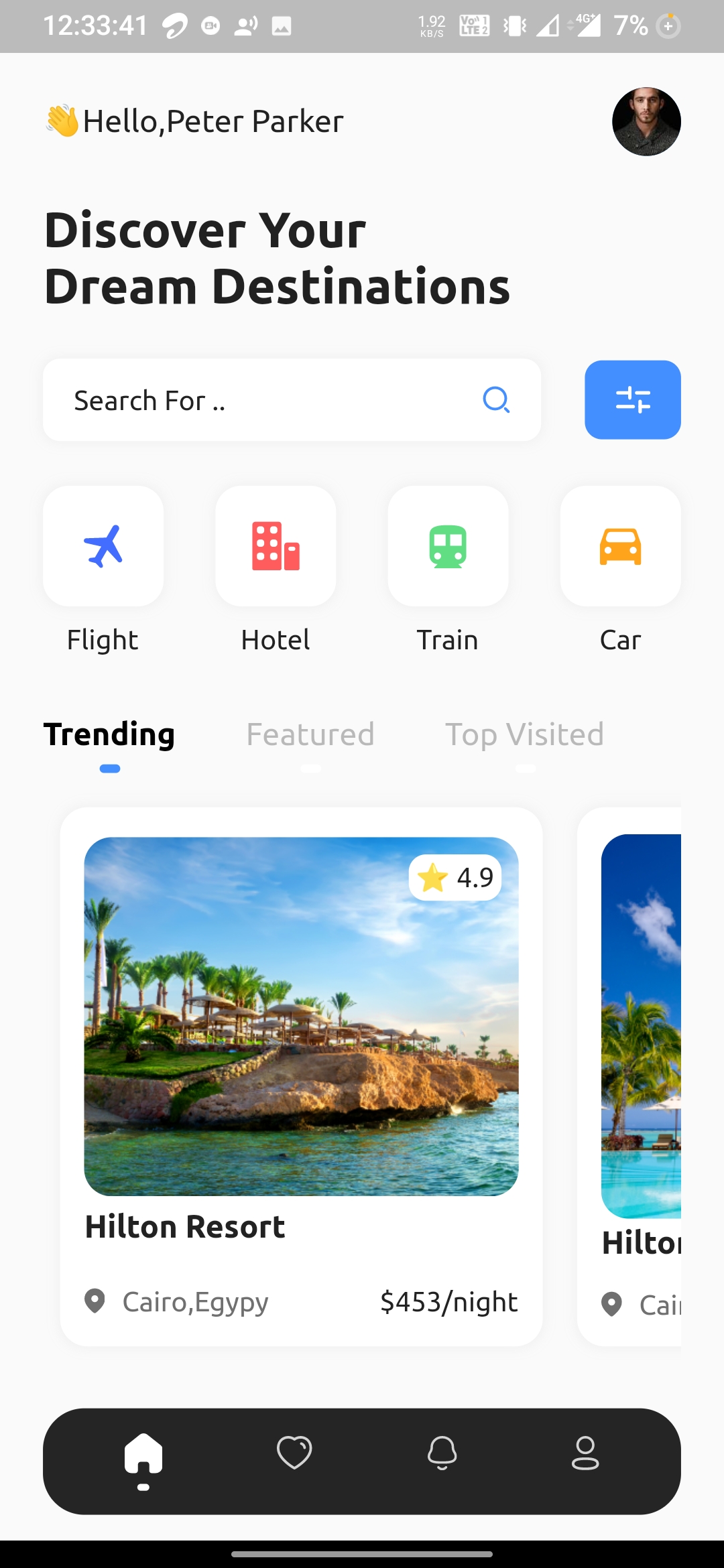The image size is (724, 1568).
Task: Choose the Car rental icon
Action: 621,545
